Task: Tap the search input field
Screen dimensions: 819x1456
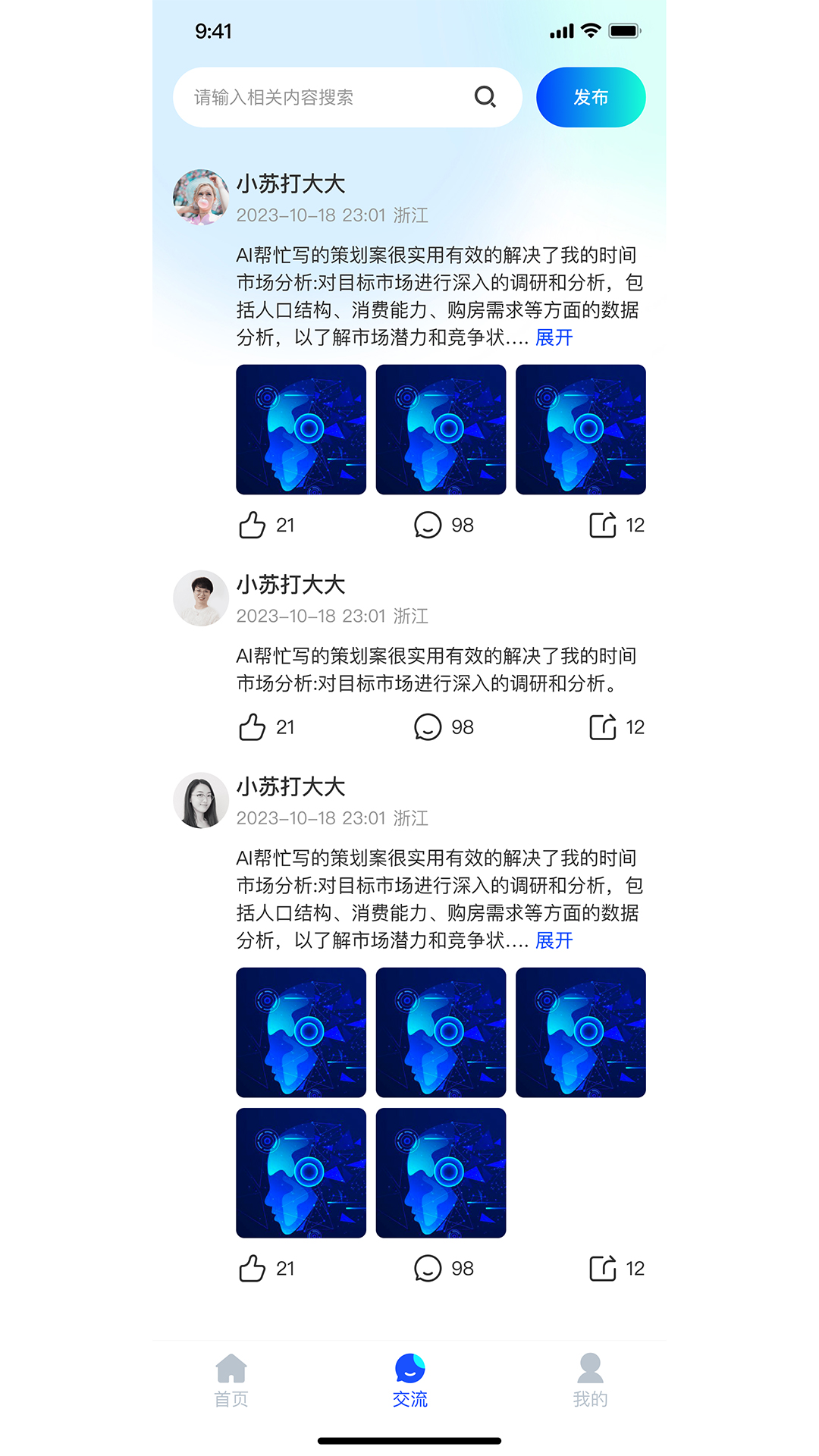Action: [x=318, y=97]
